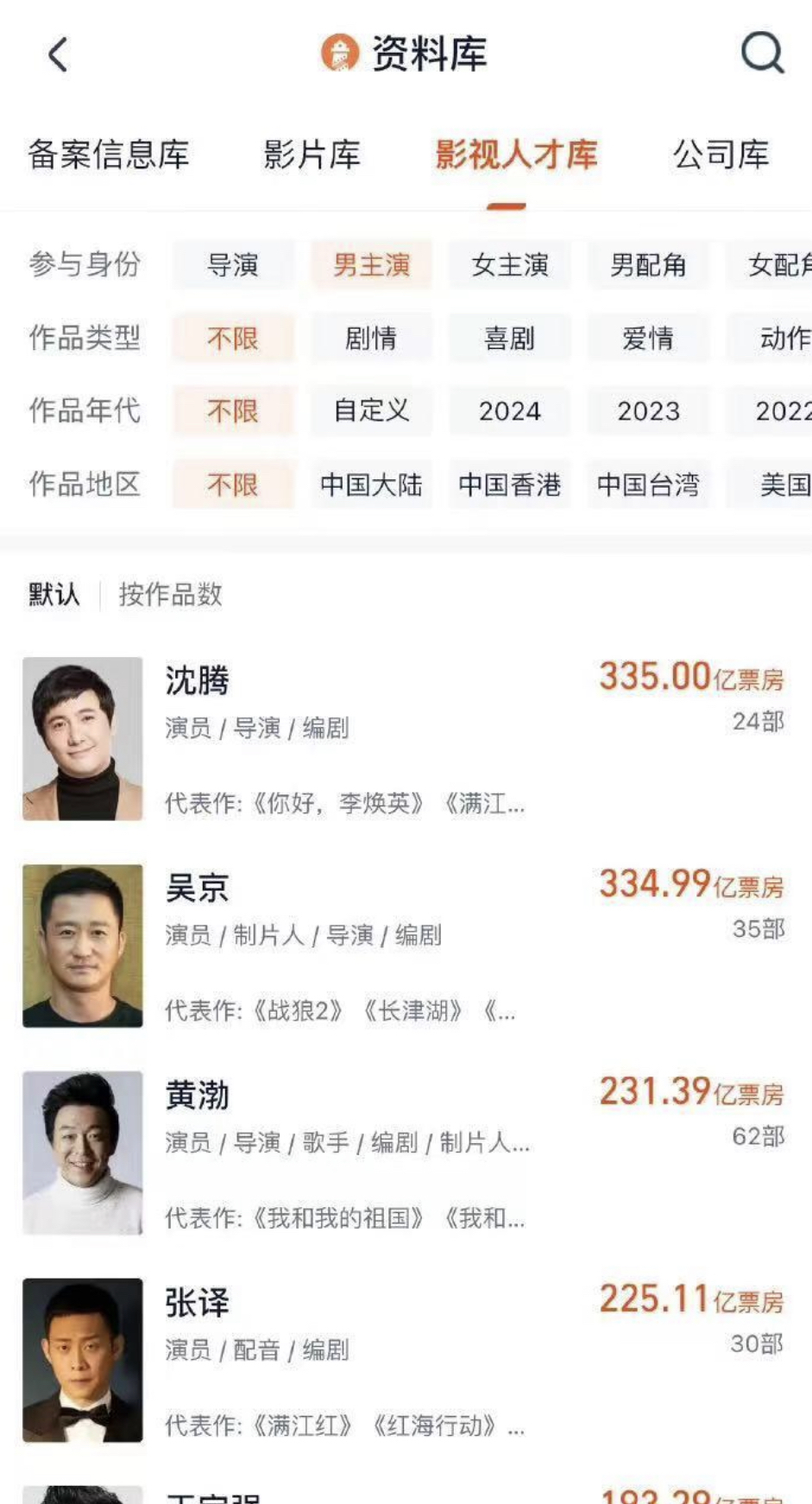Expand 黄渤's 代表作 list
Viewport: 812px width, 1504px height.
point(344,1220)
